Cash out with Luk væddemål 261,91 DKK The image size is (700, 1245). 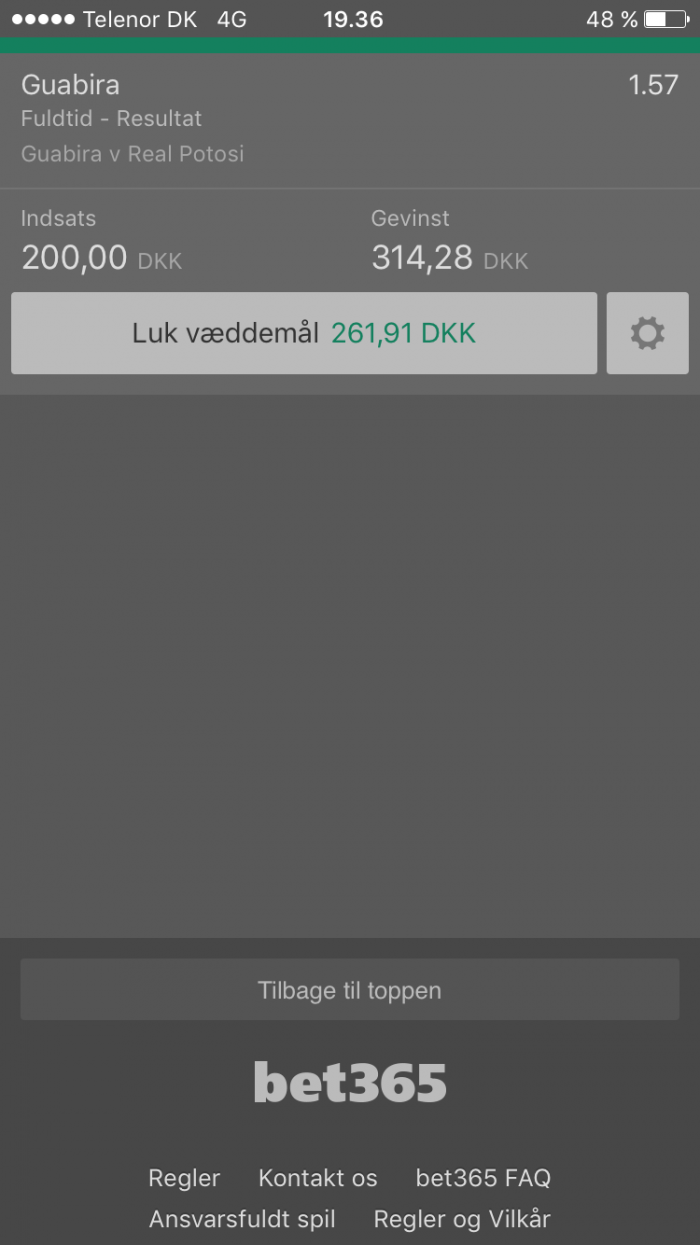coord(304,333)
